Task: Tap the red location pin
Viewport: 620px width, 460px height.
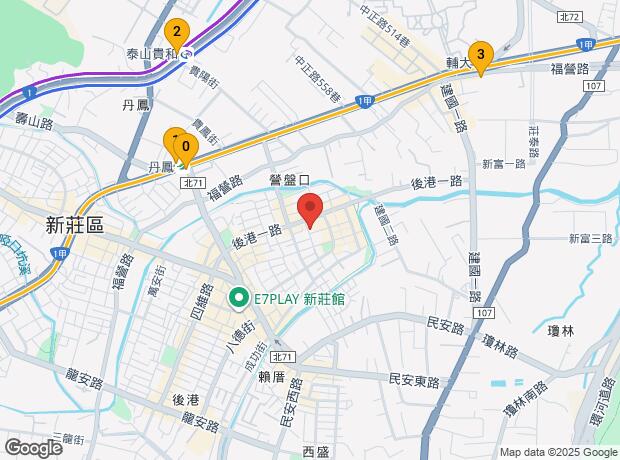Action: (x=310, y=211)
